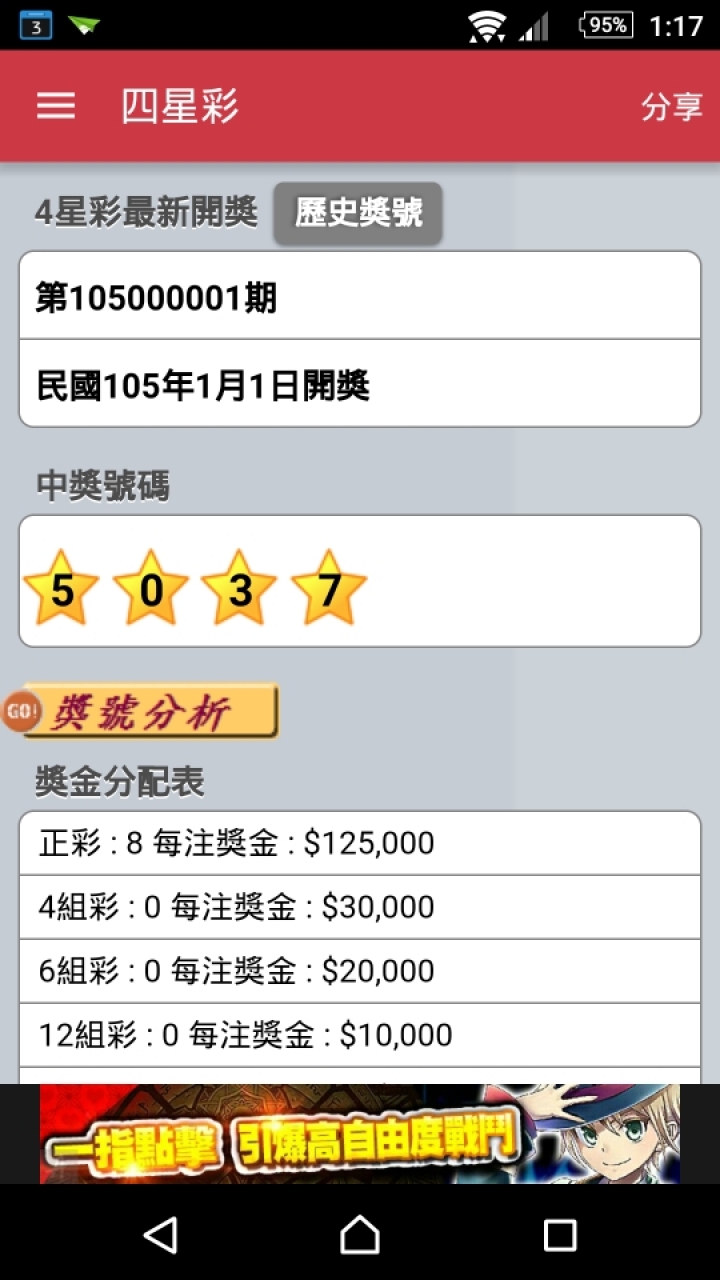Open the hamburger drawer menu
The width and height of the screenshot is (720, 1280).
tap(56, 106)
